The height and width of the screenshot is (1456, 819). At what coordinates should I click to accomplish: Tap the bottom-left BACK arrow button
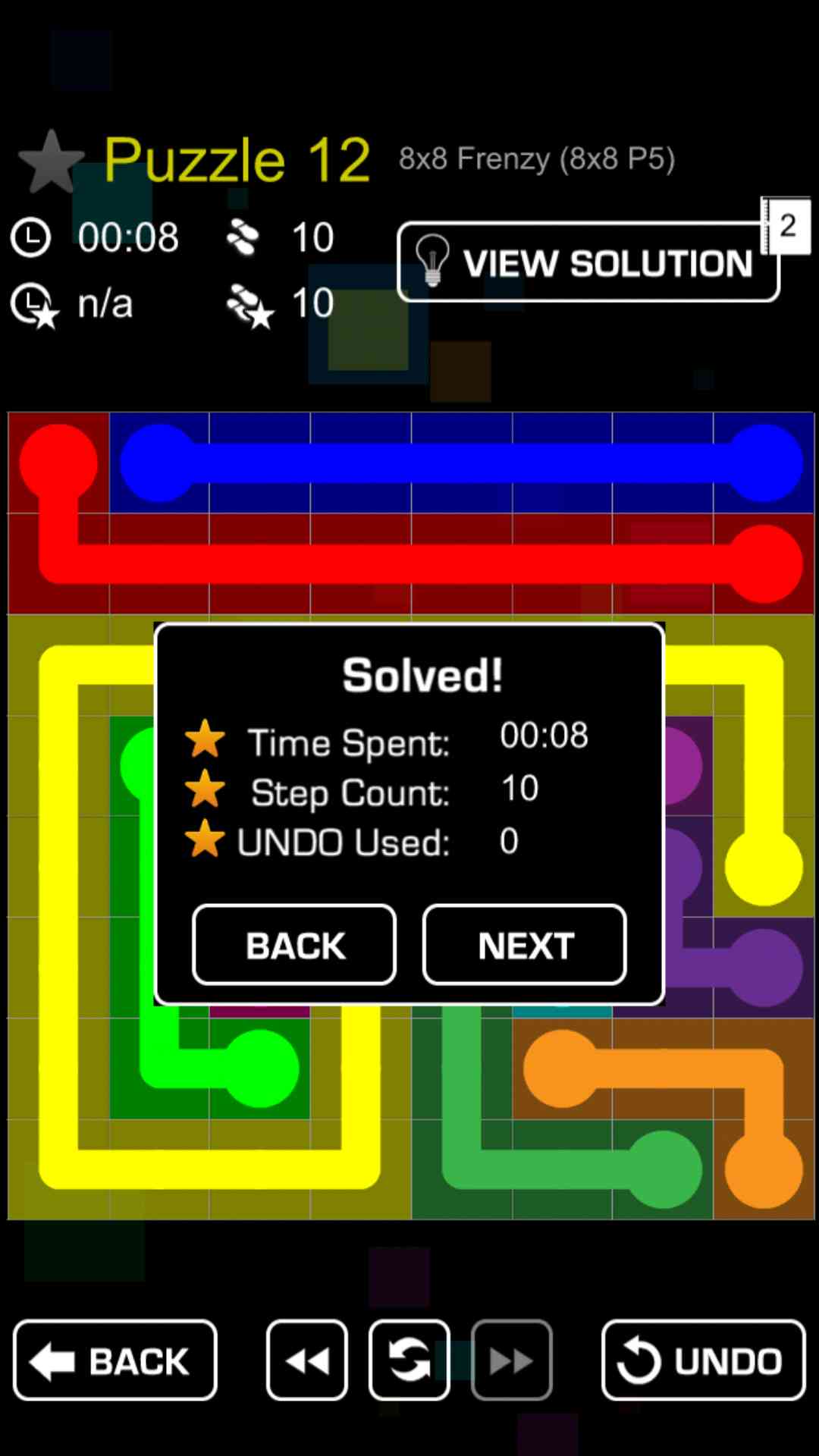click(x=115, y=1360)
